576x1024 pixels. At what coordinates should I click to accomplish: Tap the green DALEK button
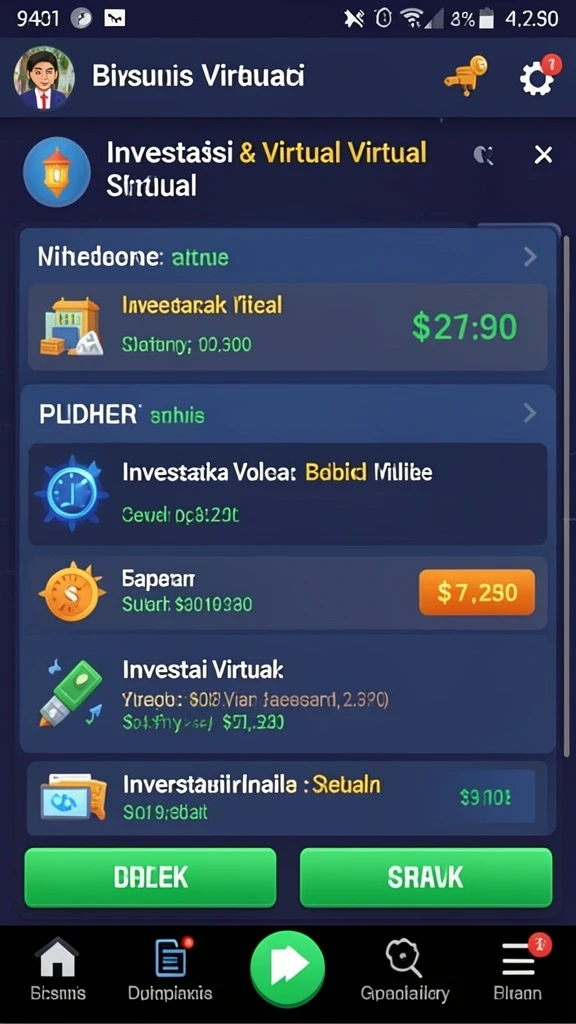point(150,877)
